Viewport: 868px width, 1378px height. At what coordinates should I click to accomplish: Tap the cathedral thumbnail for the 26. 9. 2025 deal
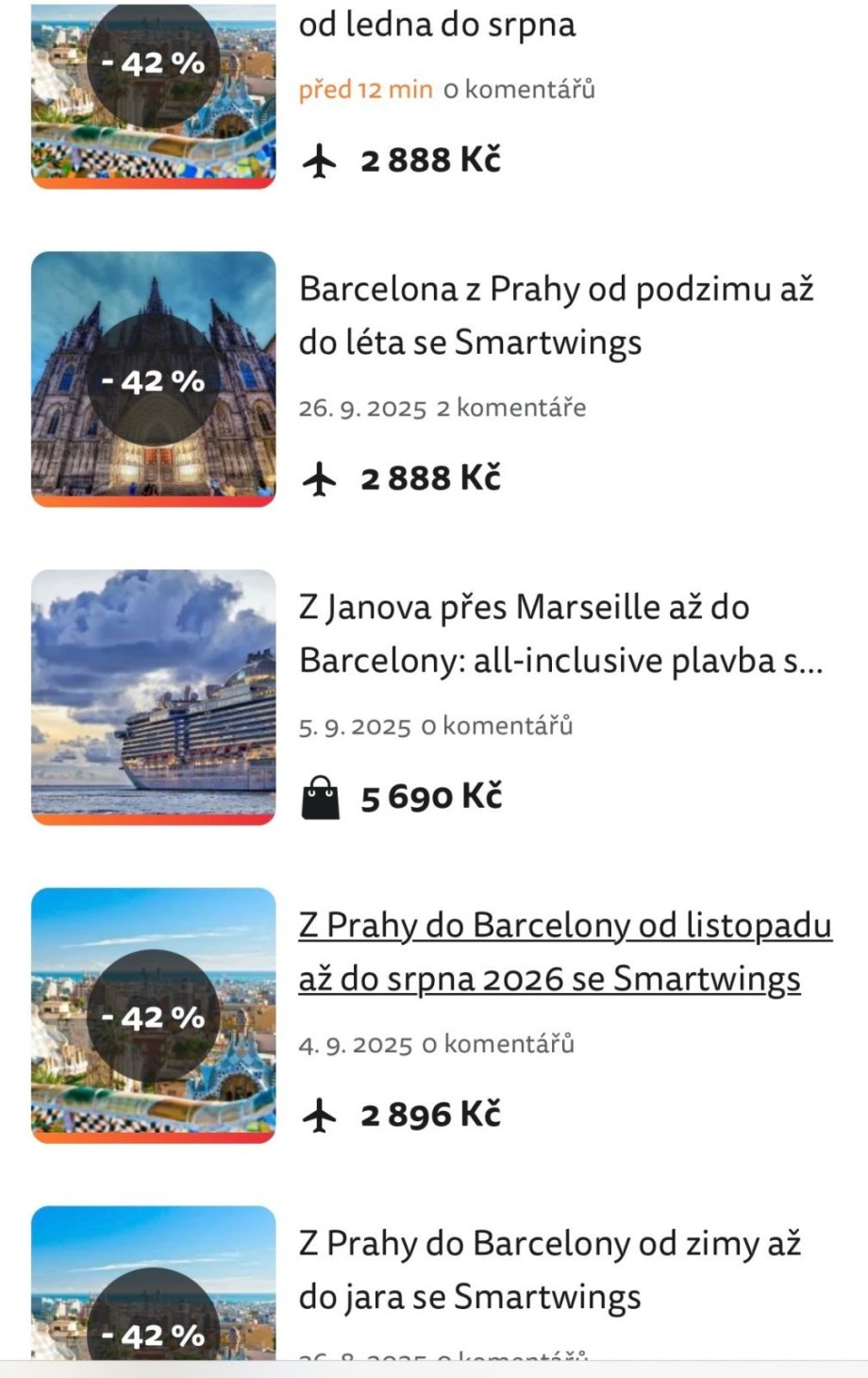point(154,378)
